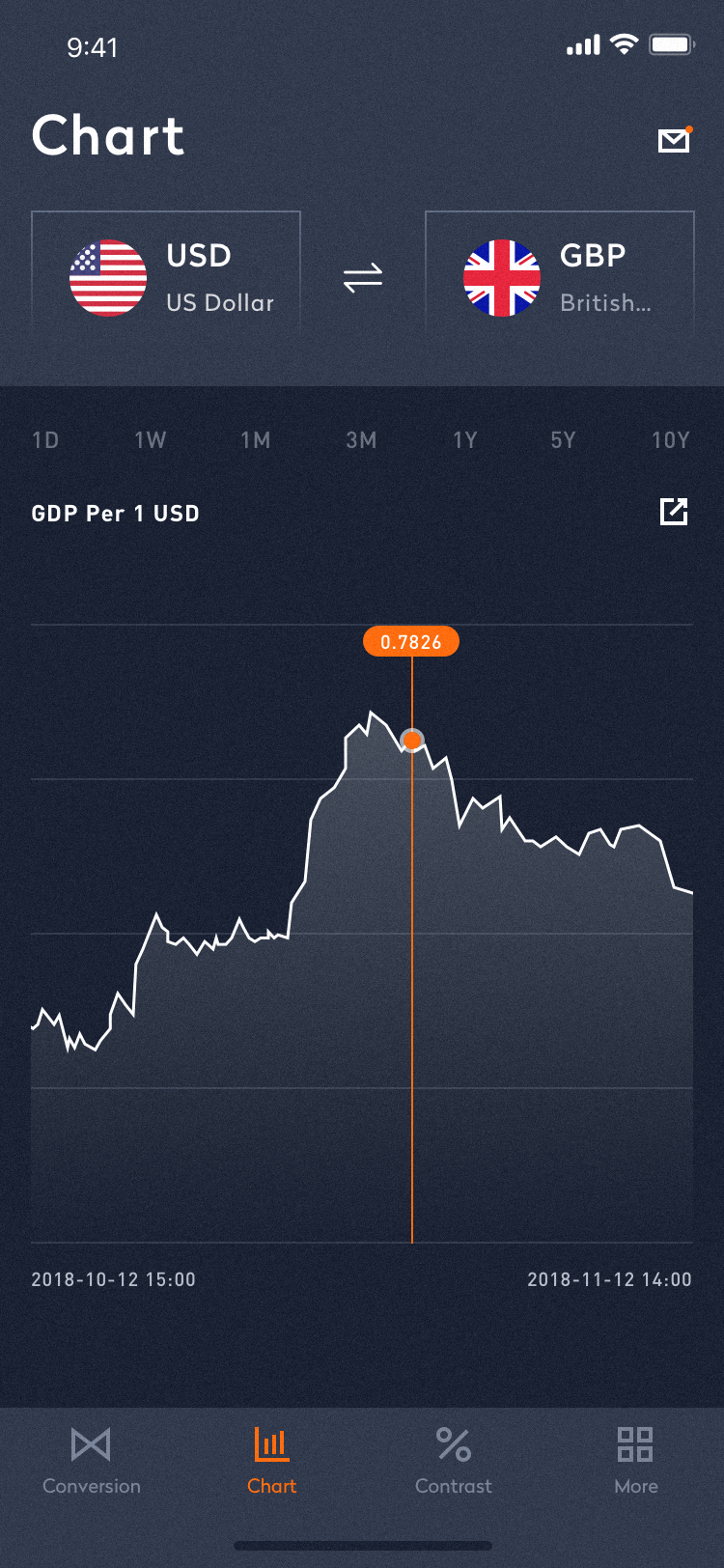Expand the chart to full screen

[x=674, y=512]
